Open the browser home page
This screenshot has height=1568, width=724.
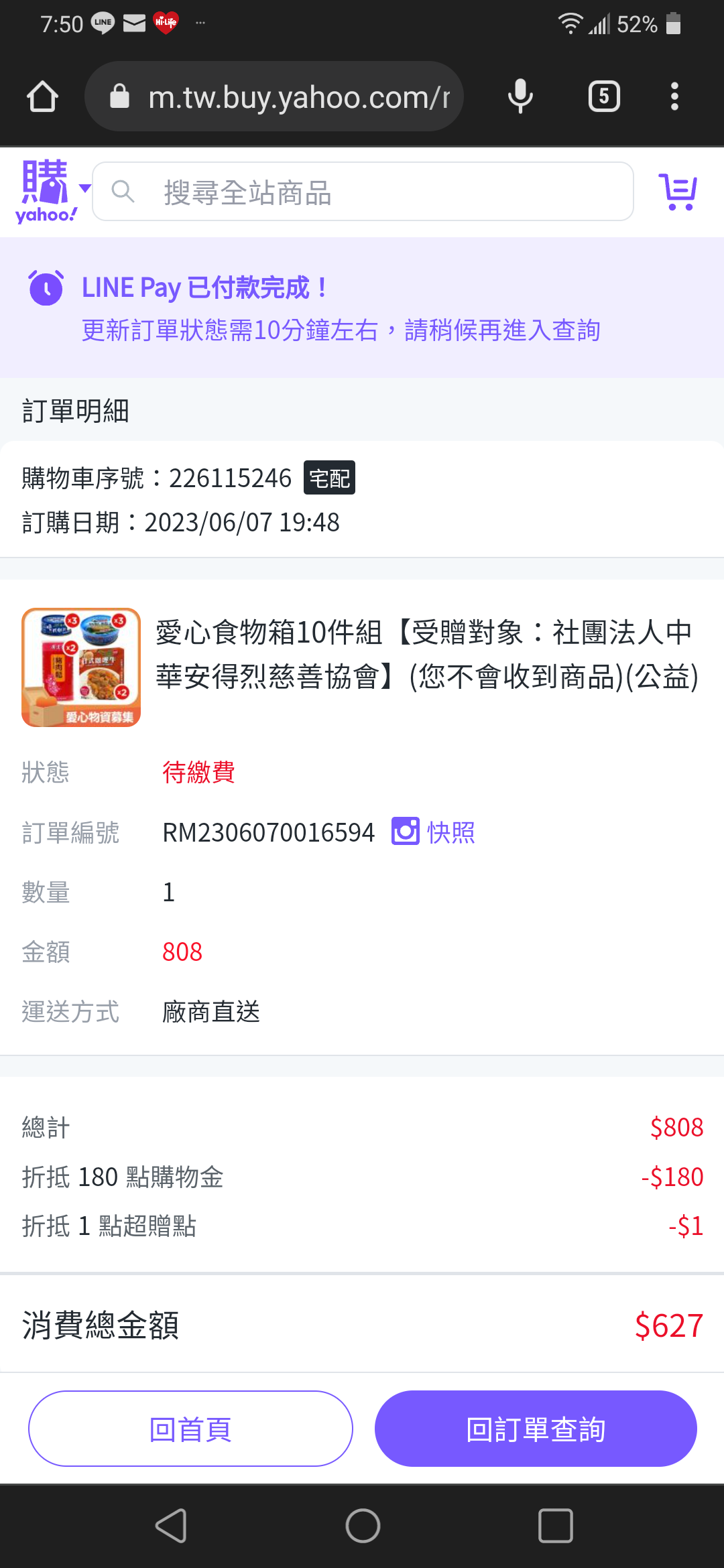tap(42, 96)
